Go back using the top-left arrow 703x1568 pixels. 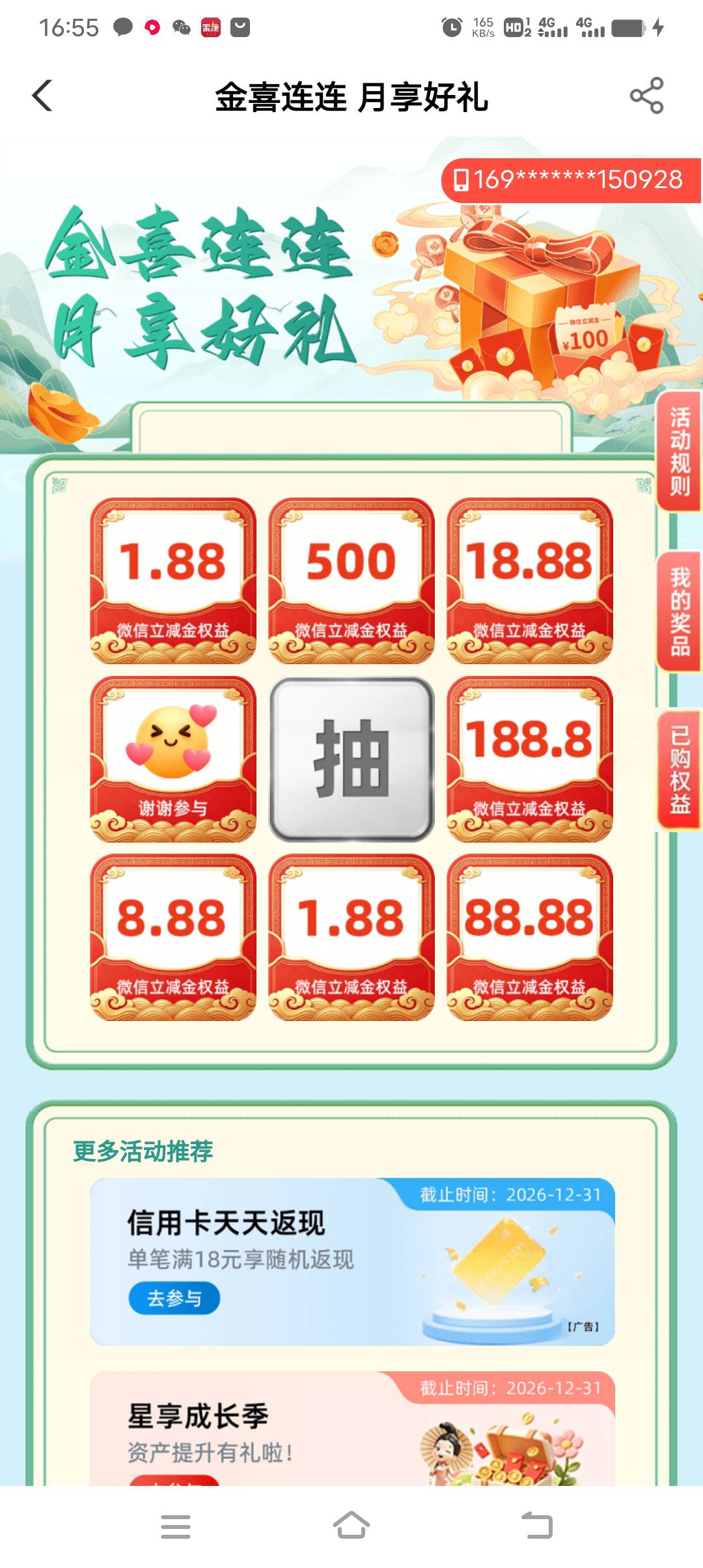tap(42, 96)
